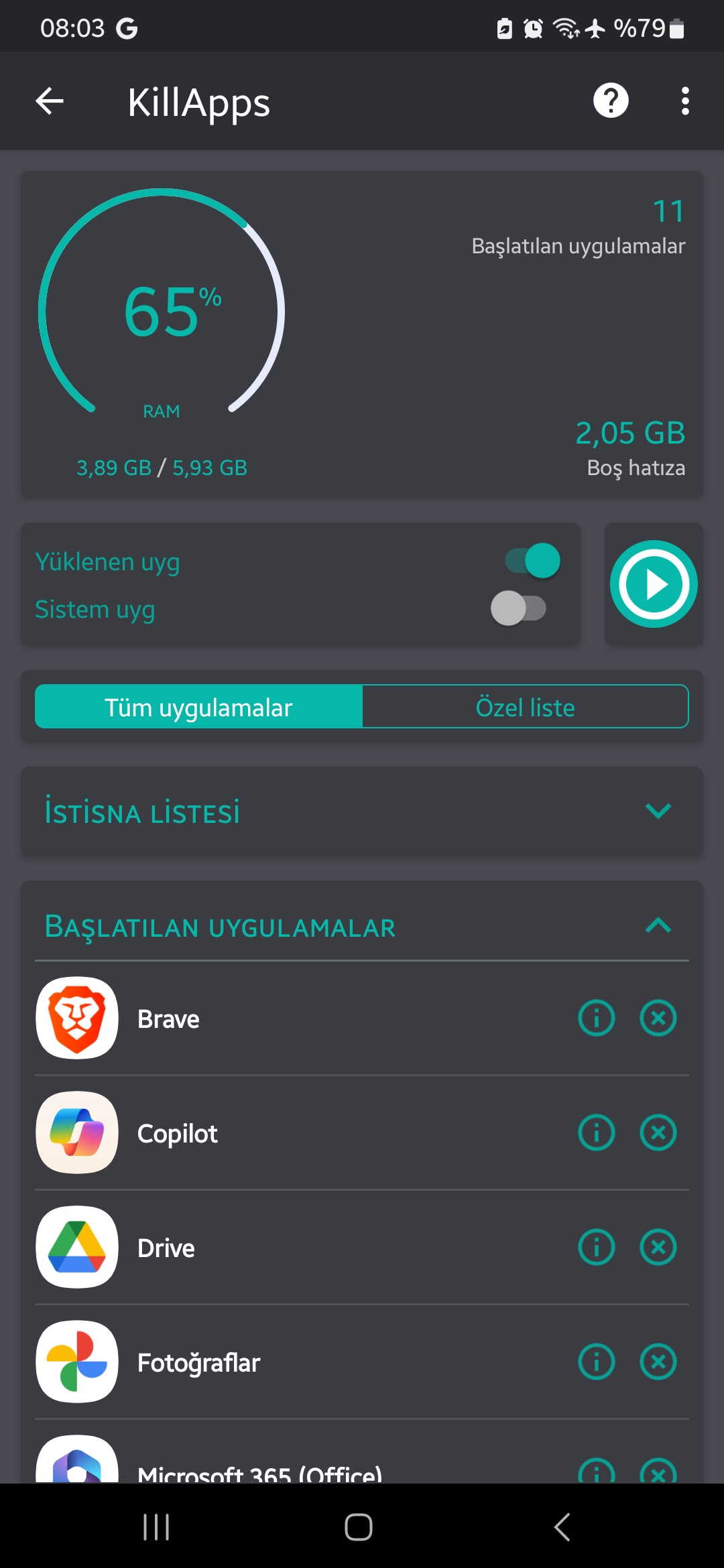Open the three-dot overflow menu
The width and height of the screenshot is (724, 1568).
tap(684, 101)
